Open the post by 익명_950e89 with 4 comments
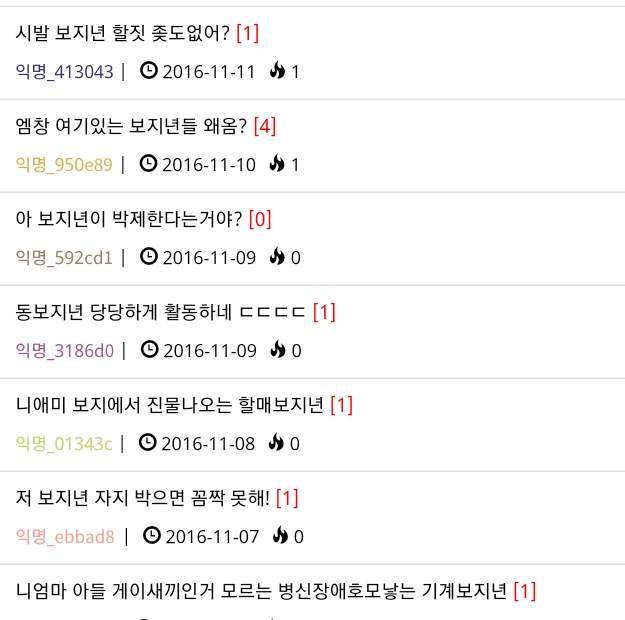Viewport: 625px width, 620px height. [130, 126]
